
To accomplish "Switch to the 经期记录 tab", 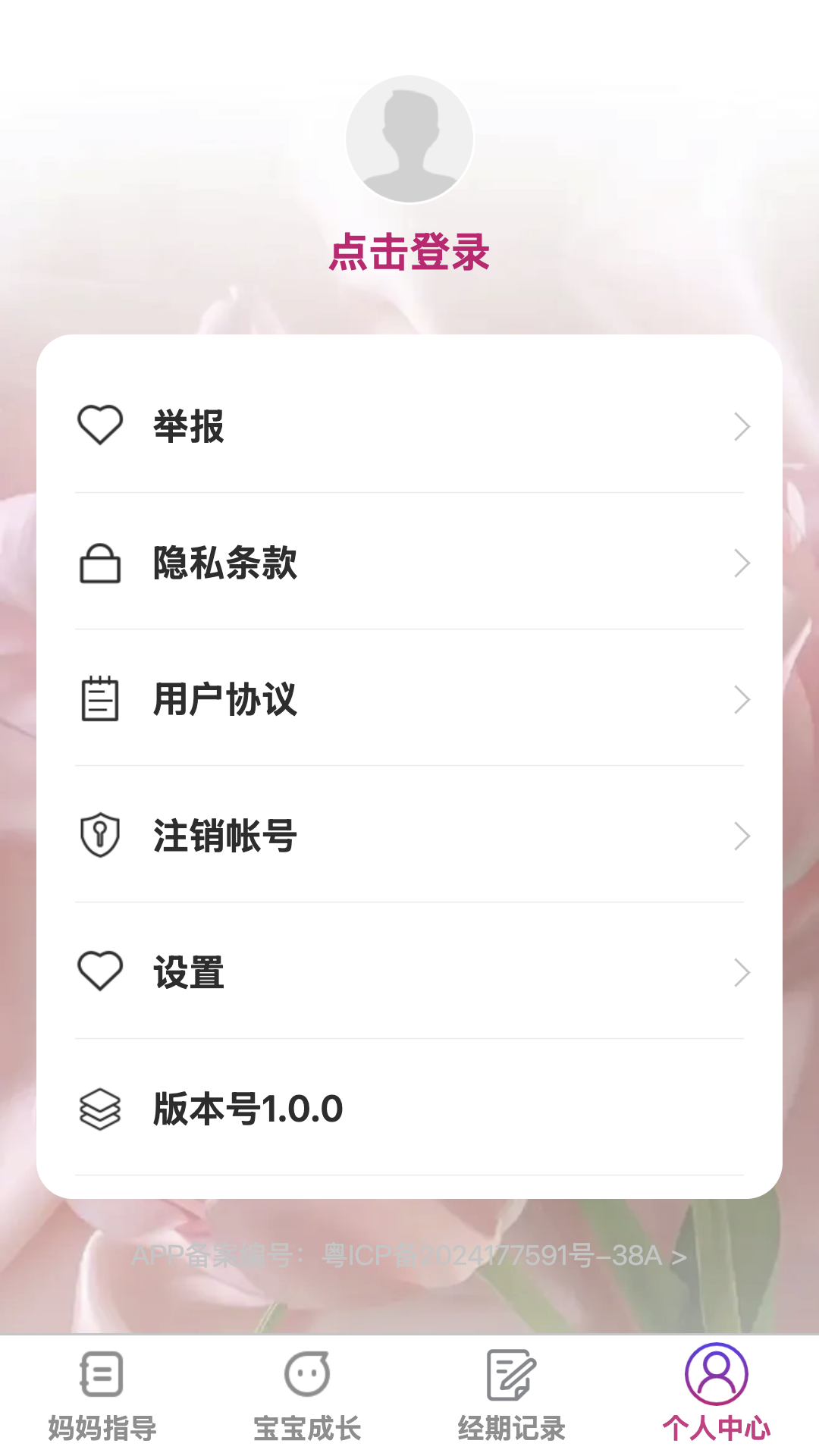I will click(x=510, y=1399).
